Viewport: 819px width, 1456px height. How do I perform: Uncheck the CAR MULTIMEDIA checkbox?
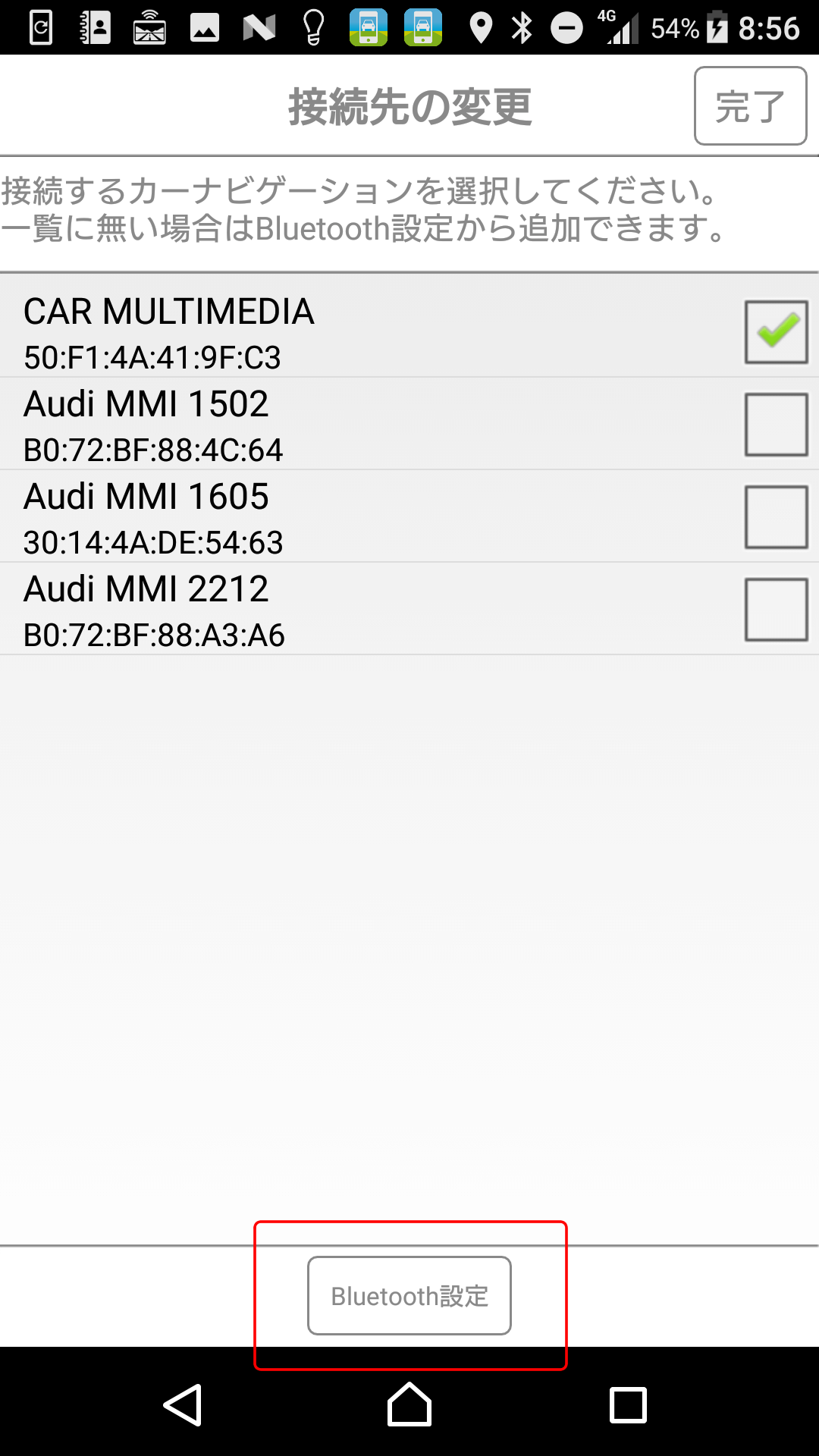click(x=776, y=332)
